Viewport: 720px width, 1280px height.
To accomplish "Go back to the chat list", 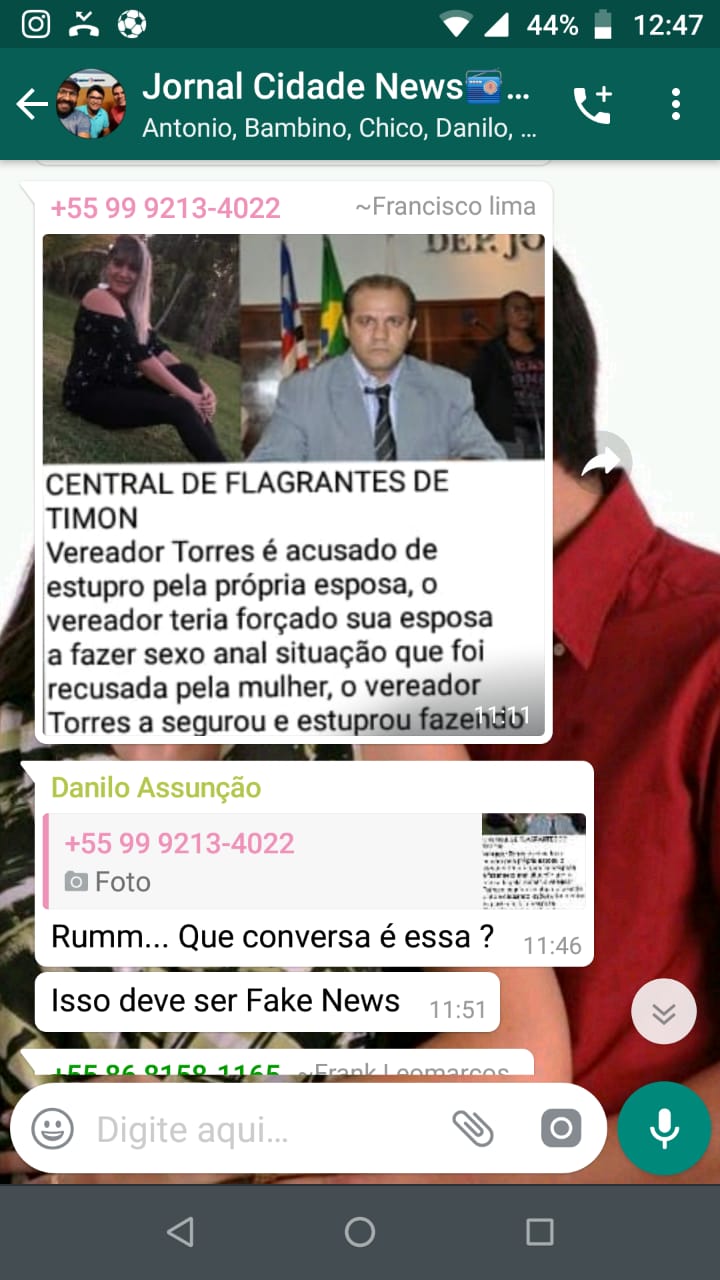I will 31,104.
